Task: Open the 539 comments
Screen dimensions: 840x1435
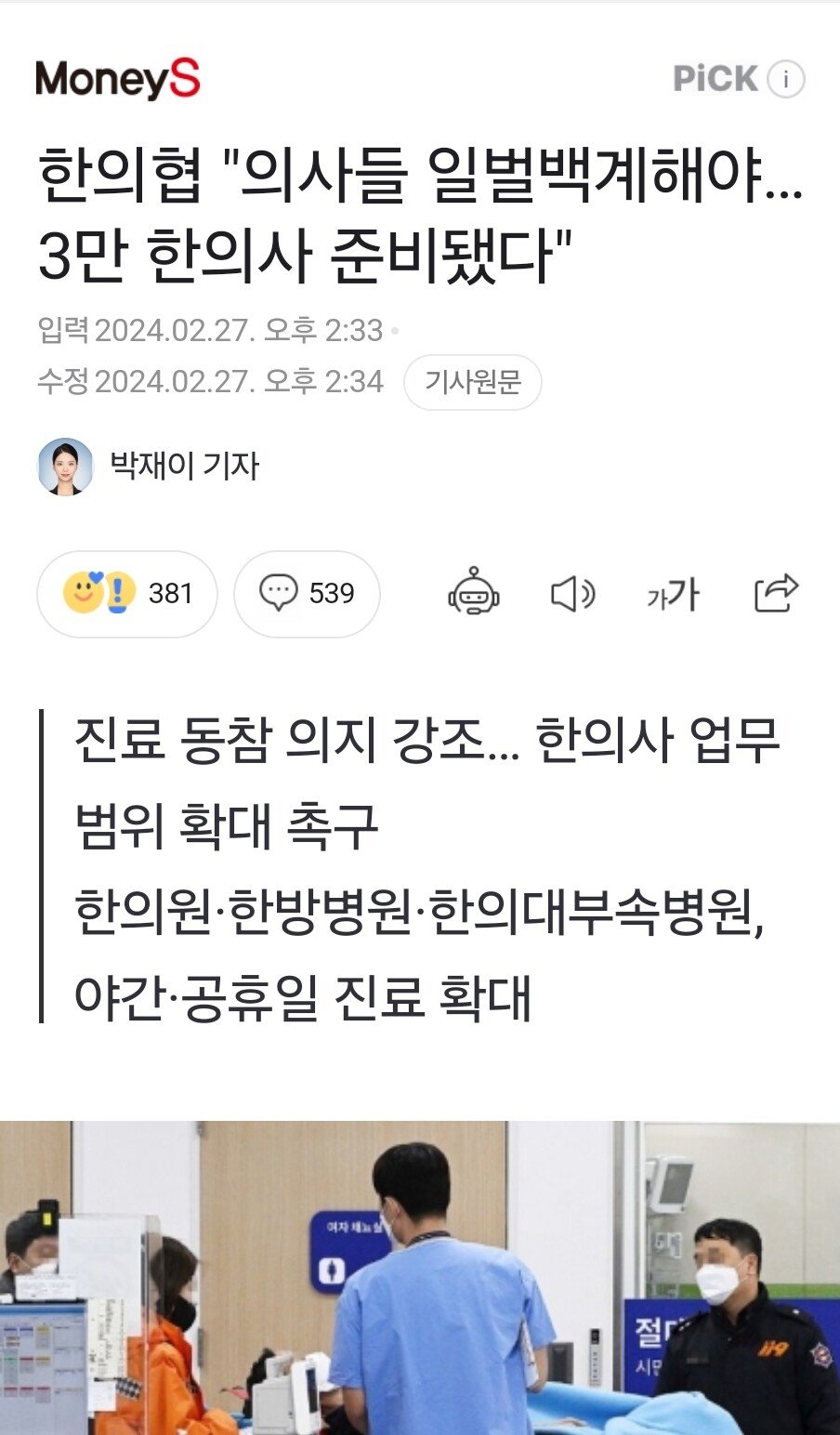Action: 307,594
